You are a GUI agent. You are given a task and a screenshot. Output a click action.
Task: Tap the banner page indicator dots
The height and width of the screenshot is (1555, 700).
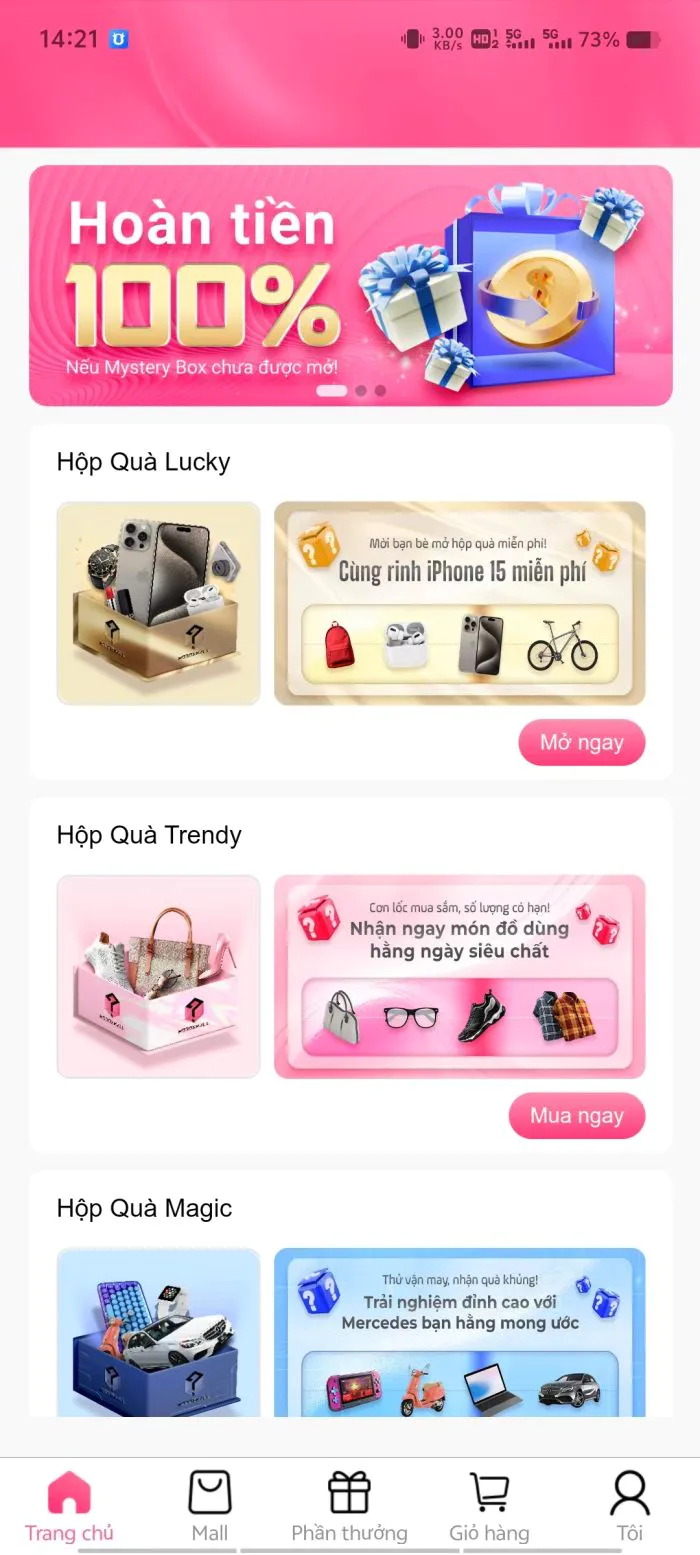351,391
